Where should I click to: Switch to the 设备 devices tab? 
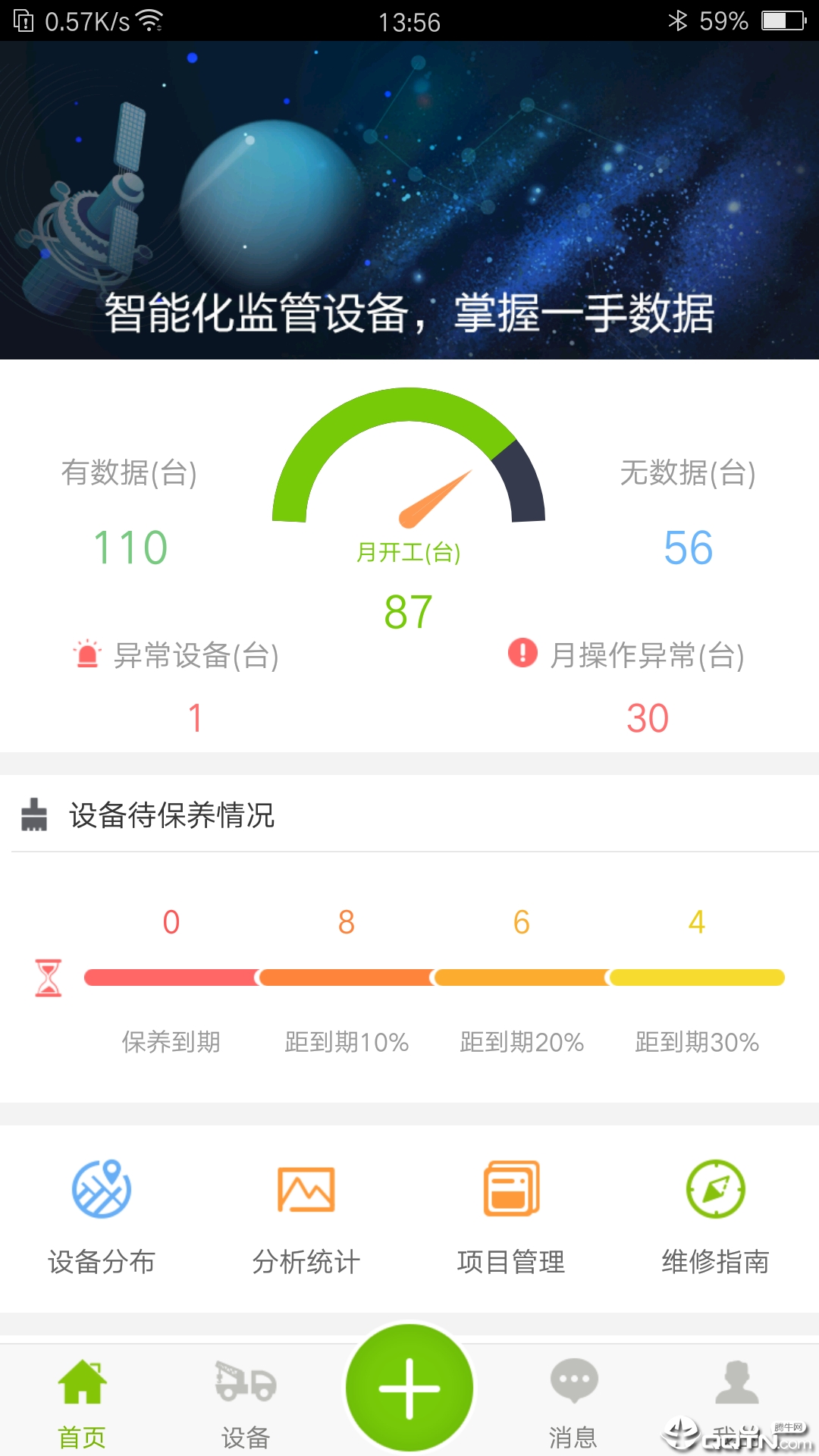pyautogui.click(x=246, y=1403)
